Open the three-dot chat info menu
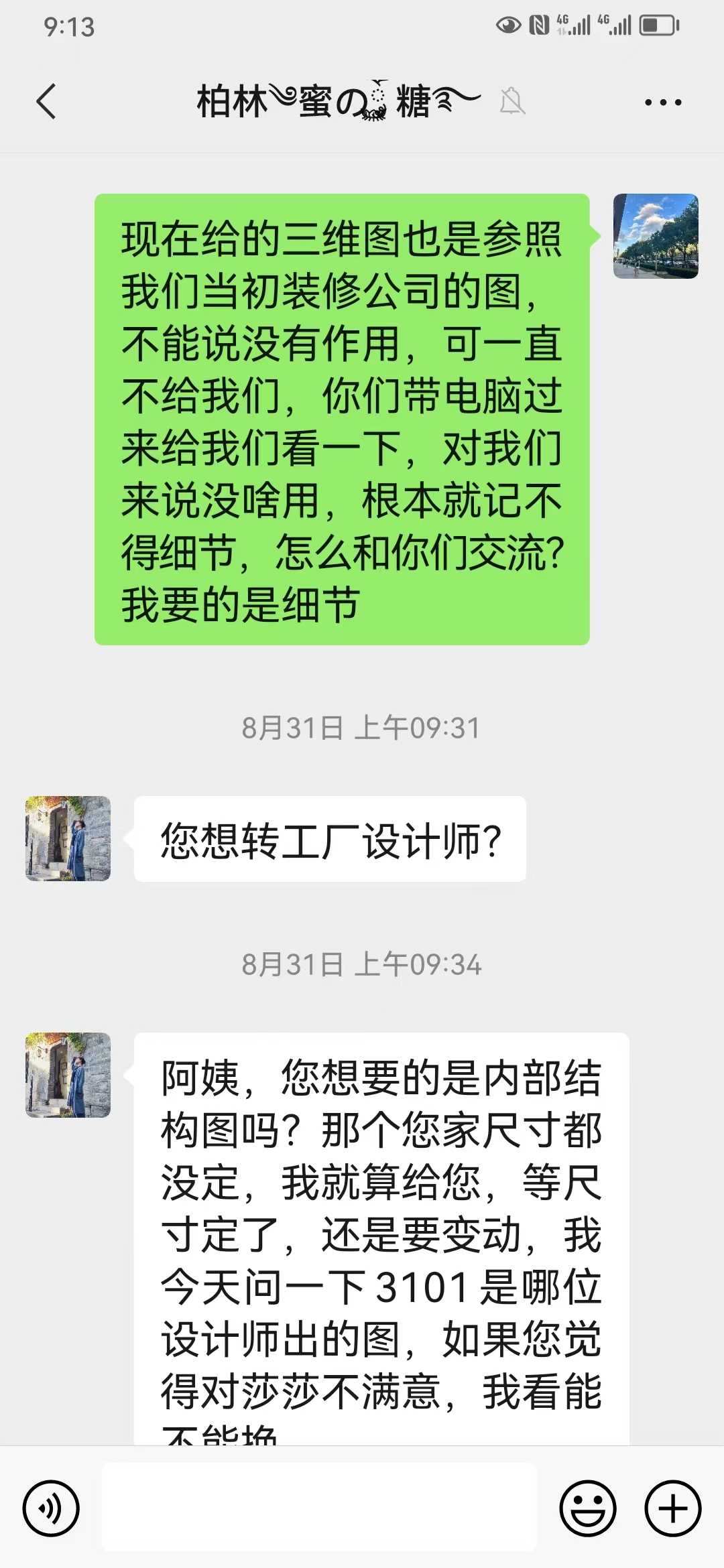This screenshot has height=1568, width=724. [x=662, y=103]
